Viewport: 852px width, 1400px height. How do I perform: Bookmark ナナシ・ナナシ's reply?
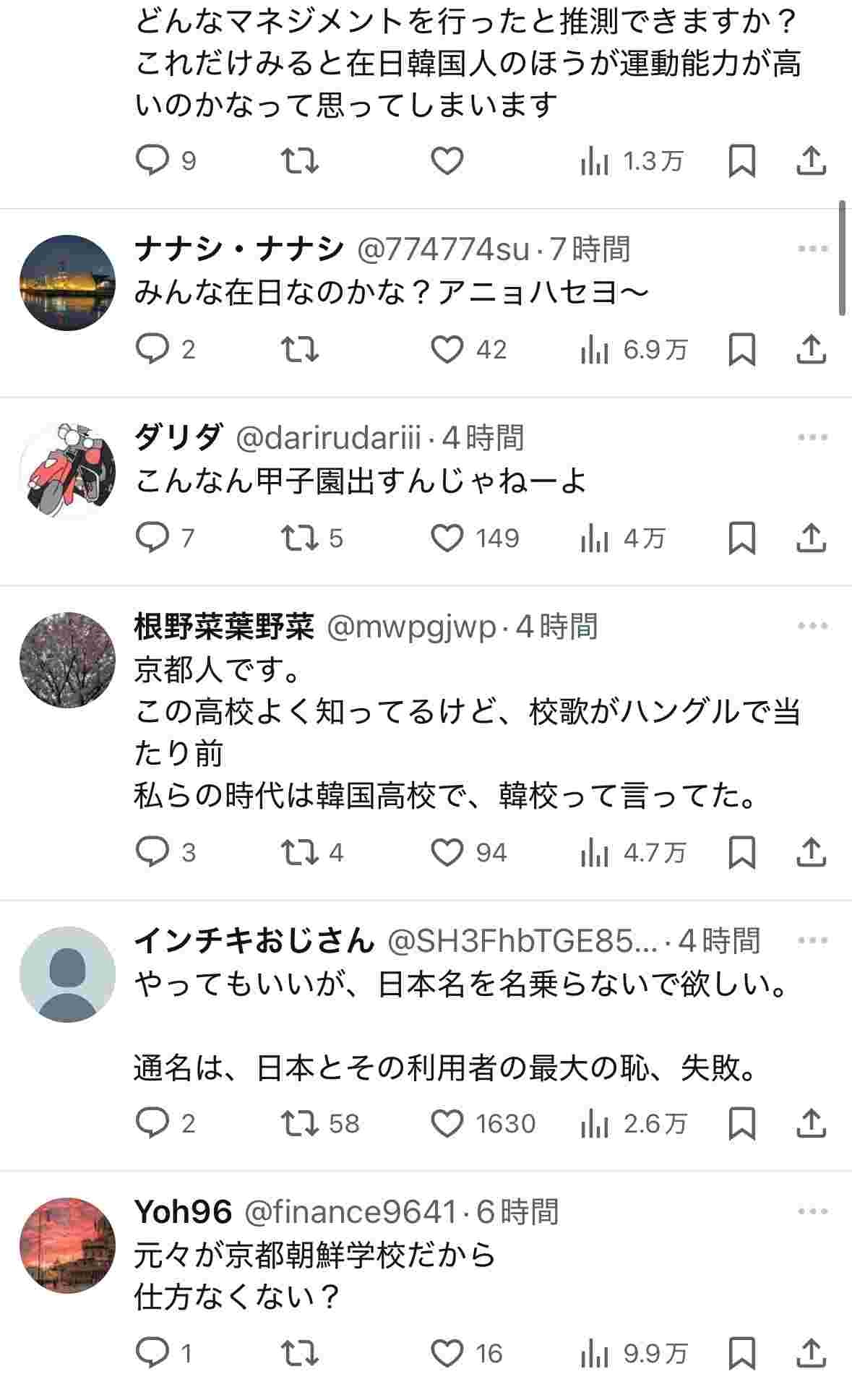(x=742, y=350)
